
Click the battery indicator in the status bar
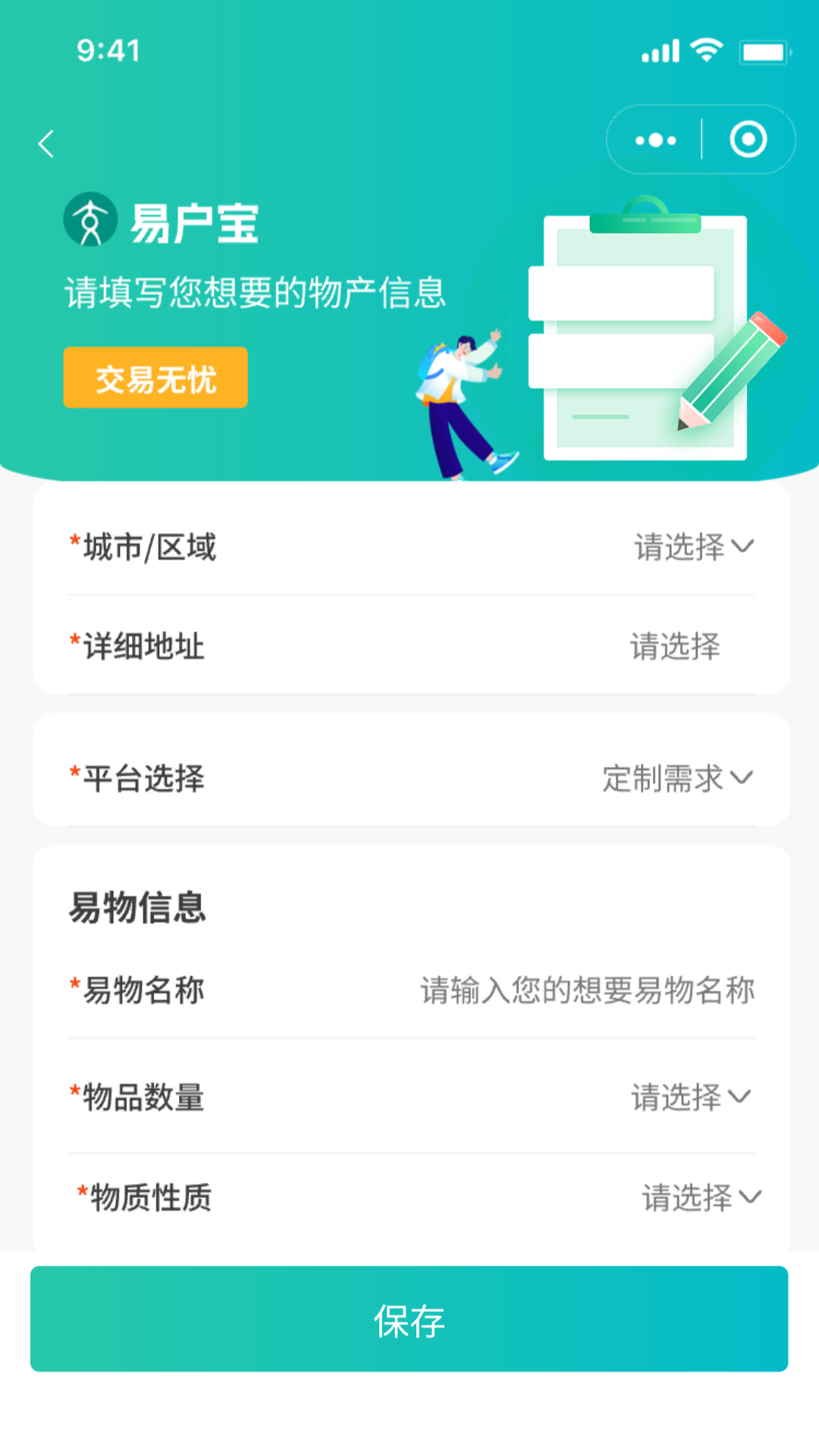pyautogui.click(x=764, y=49)
